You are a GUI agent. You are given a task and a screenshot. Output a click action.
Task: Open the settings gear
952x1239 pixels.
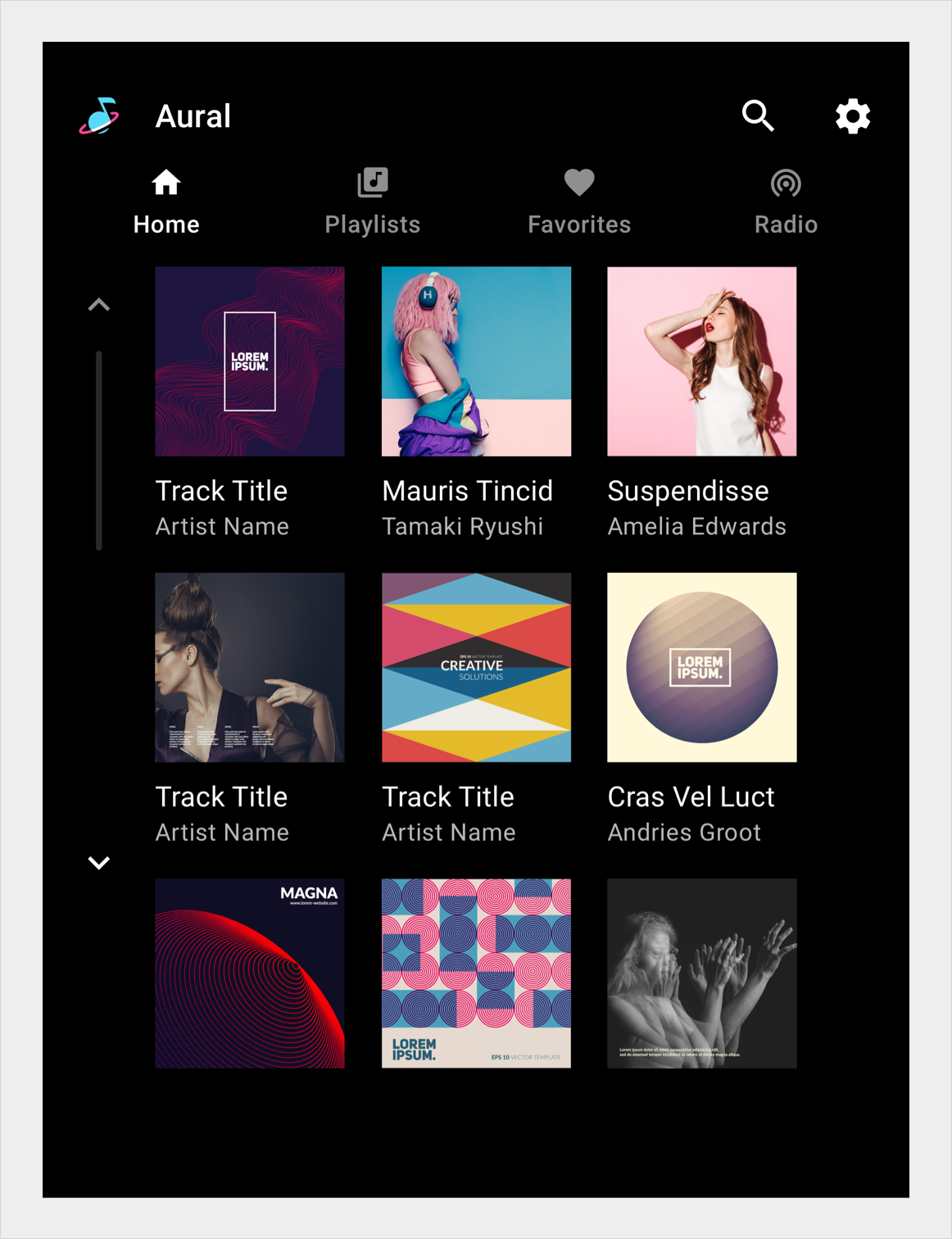pyautogui.click(x=852, y=116)
